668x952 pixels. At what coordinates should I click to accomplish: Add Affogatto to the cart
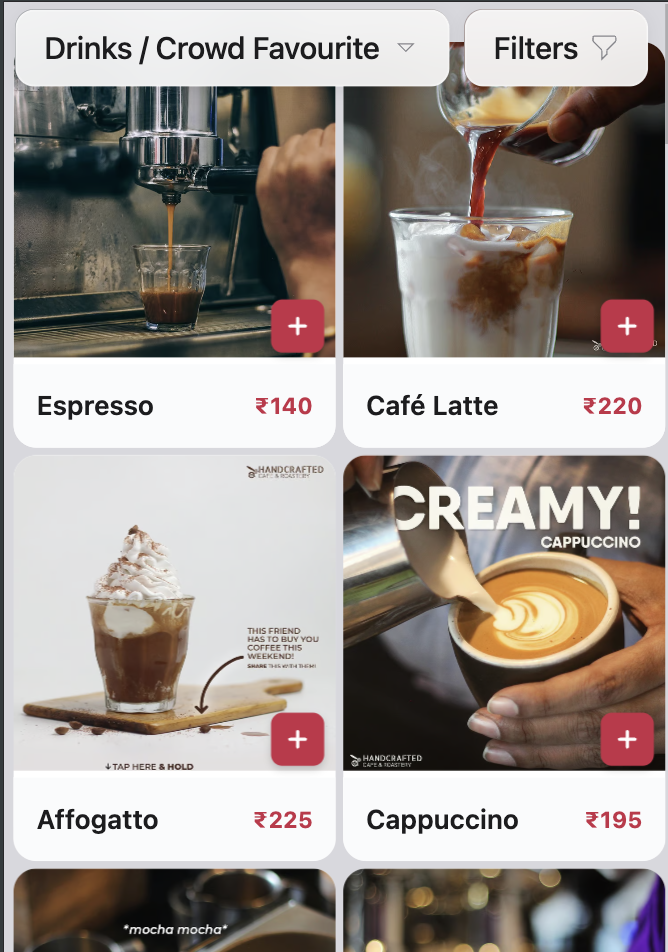[x=297, y=739]
